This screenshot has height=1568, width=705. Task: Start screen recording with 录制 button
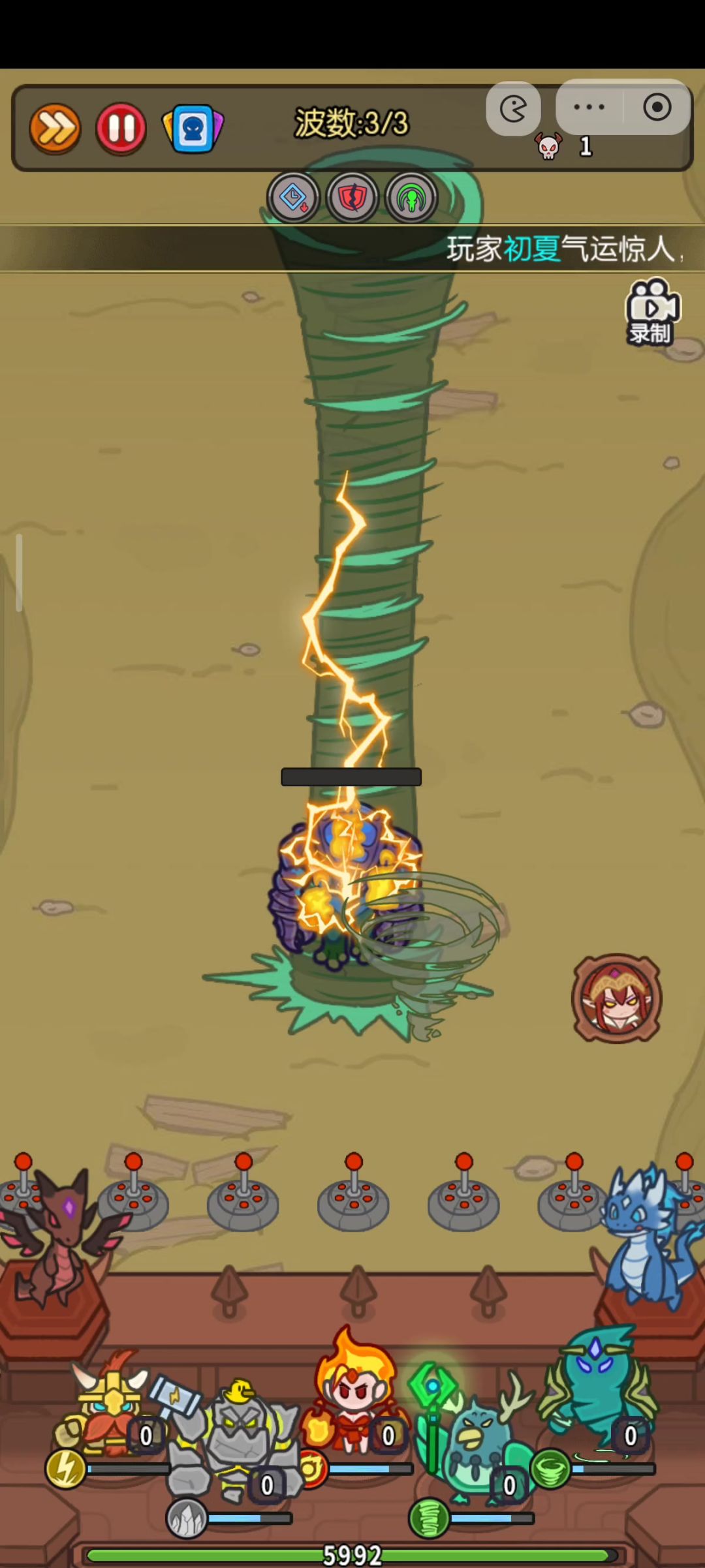pyautogui.click(x=652, y=312)
